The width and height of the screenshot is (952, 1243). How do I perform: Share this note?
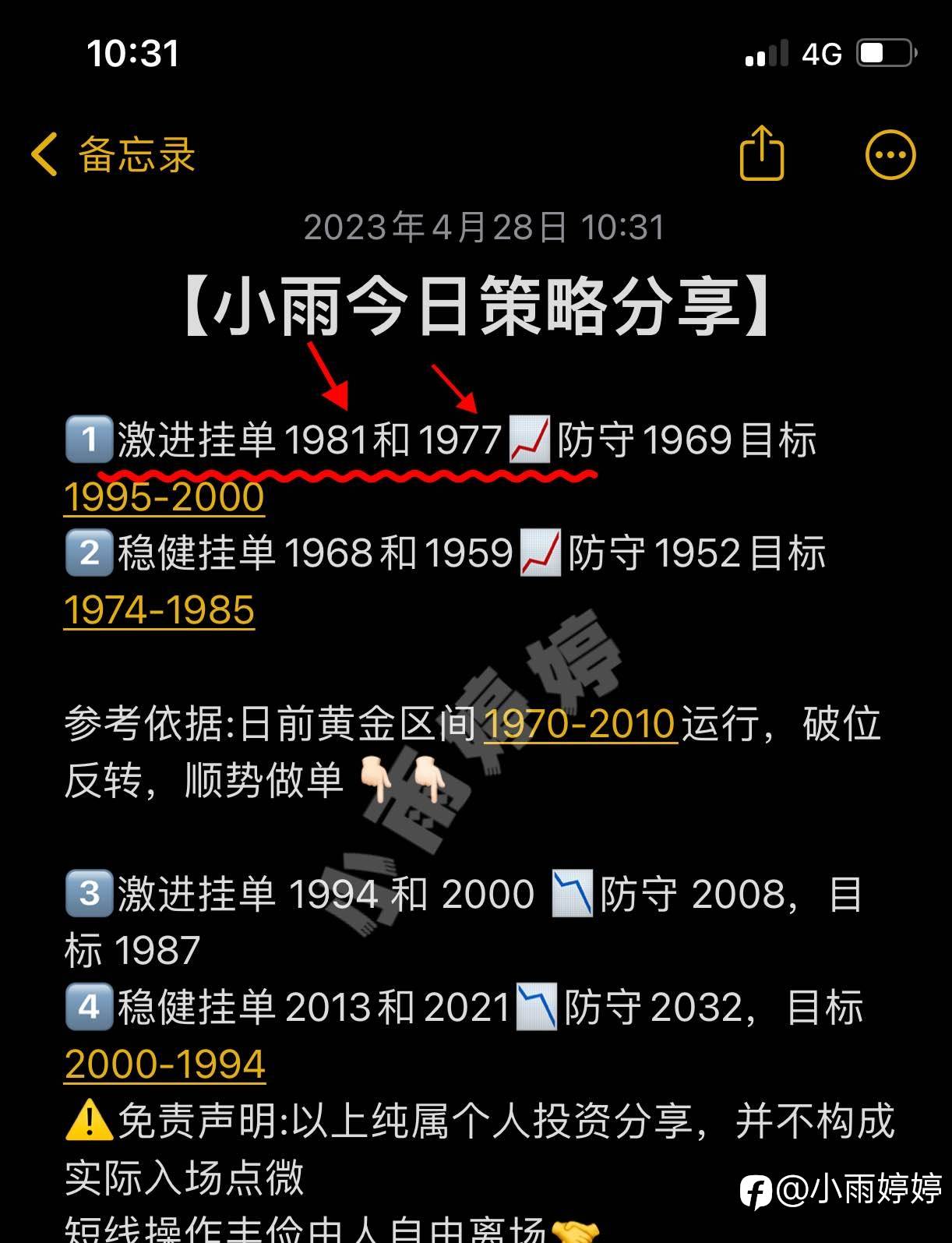pyautogui.click(x=761, y=153)
